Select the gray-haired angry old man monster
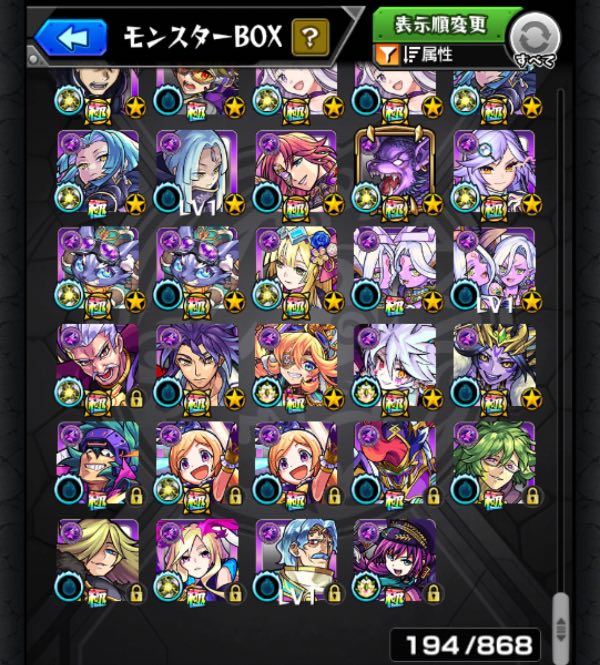Viewport: 600px width, 665px height. coord(98,365)
